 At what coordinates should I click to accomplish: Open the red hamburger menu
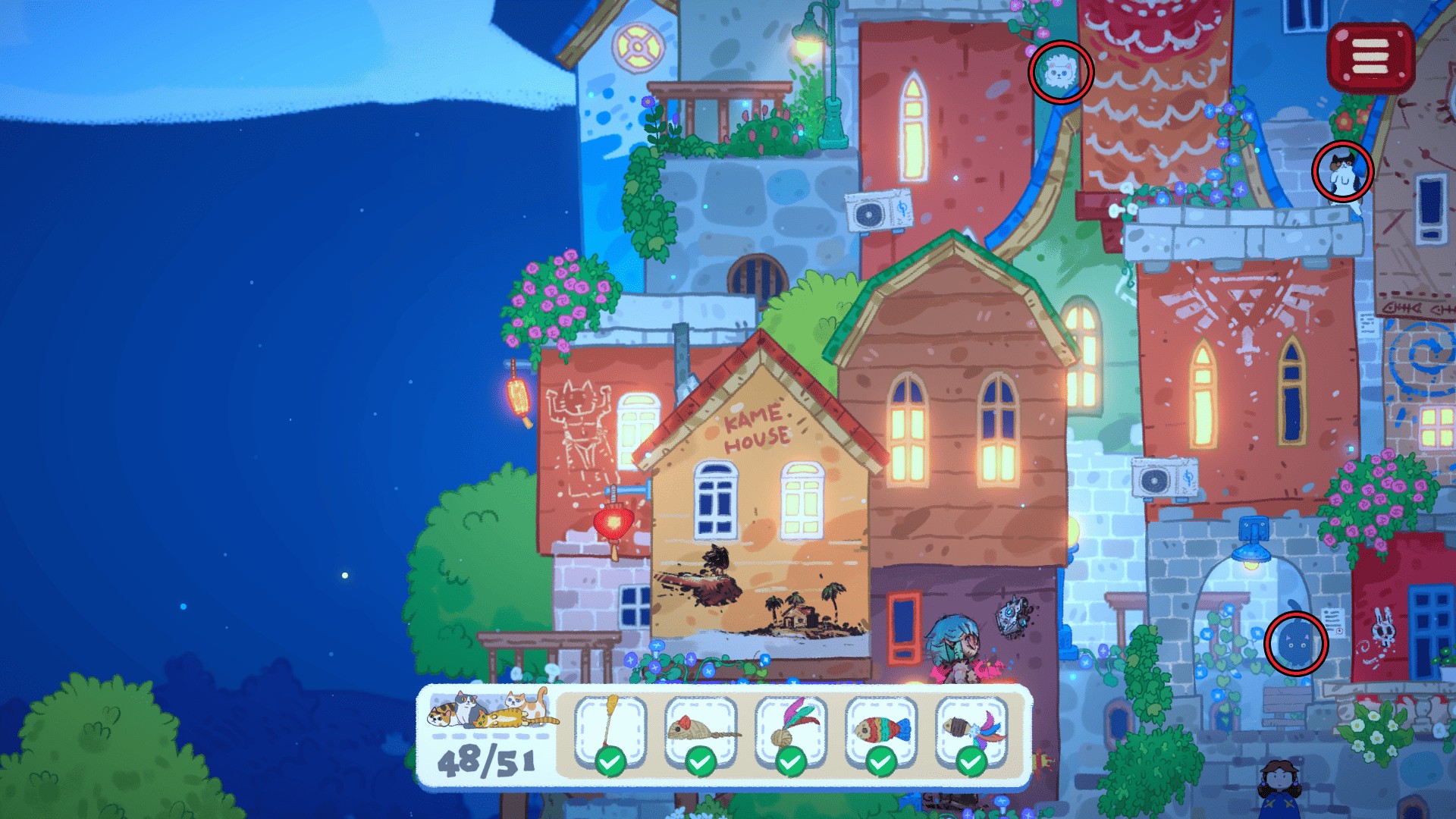click(x=1370, y=58)
